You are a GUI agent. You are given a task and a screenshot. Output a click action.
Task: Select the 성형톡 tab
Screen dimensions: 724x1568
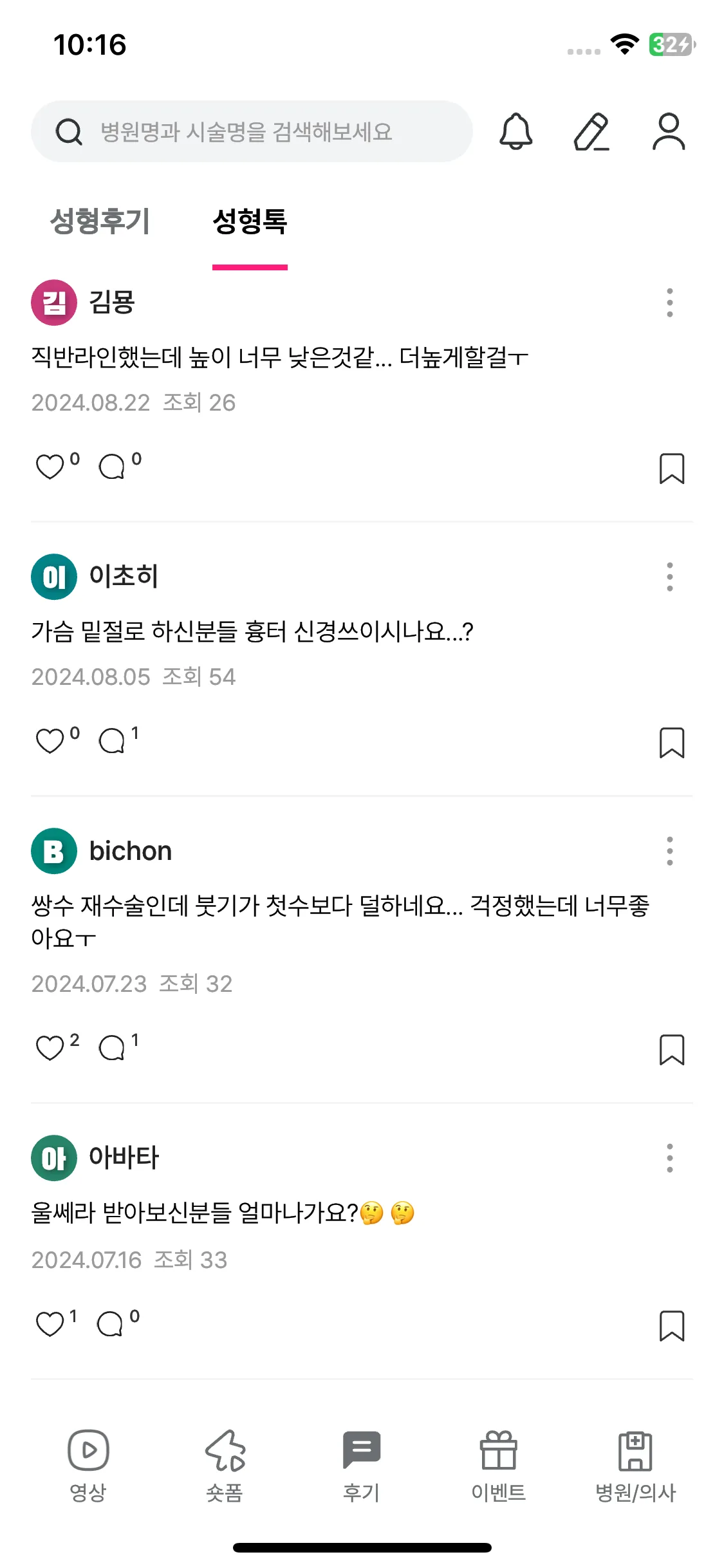(x=250, y=221)
